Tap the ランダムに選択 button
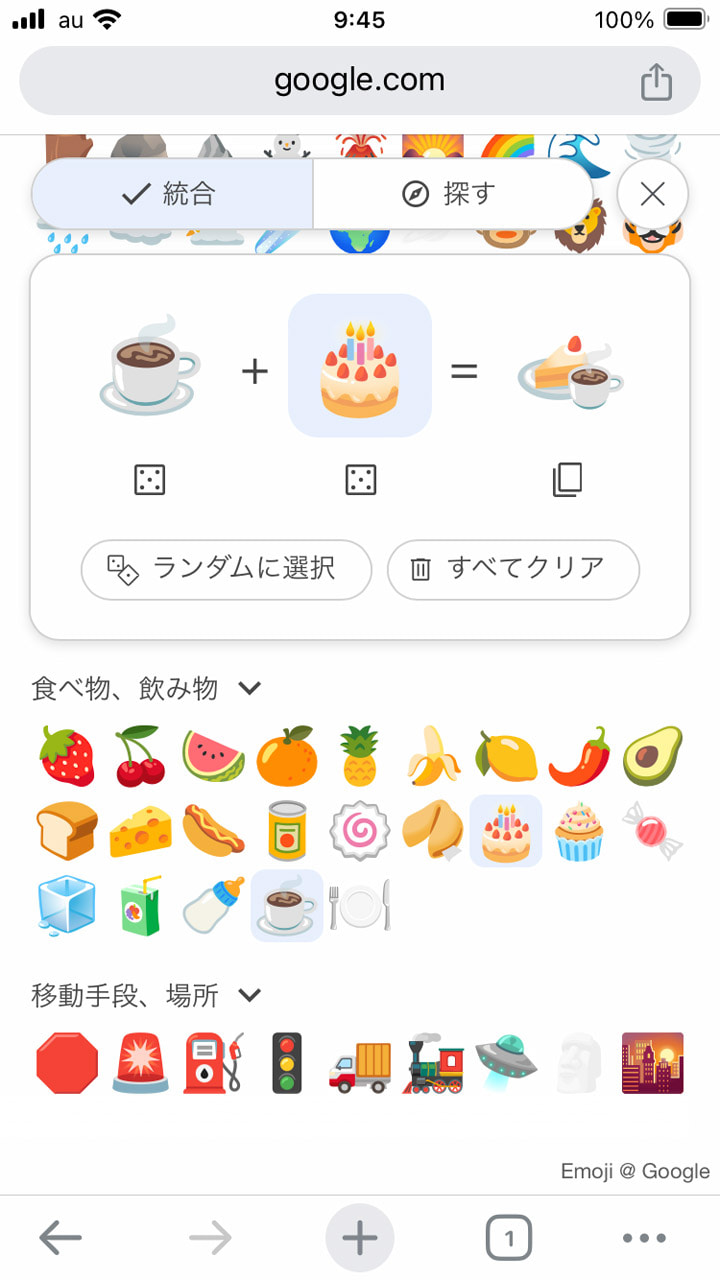 tap(226, 570)
